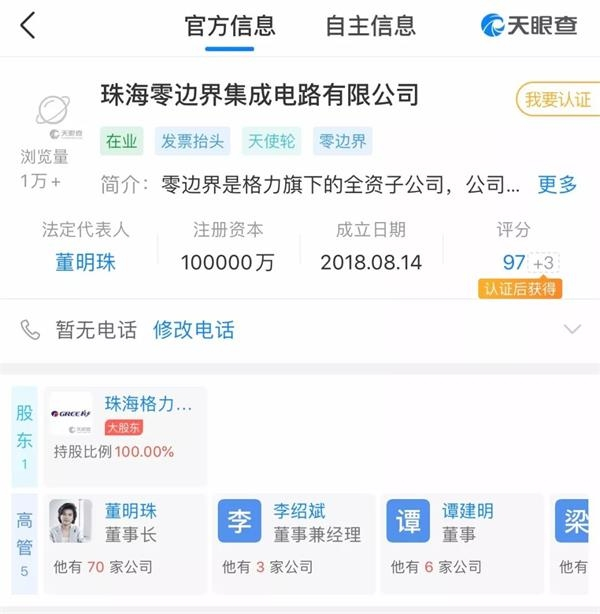Viewport: 600px width, 614px height.
Task: Expand the phone section chevron
Action: 572,329
